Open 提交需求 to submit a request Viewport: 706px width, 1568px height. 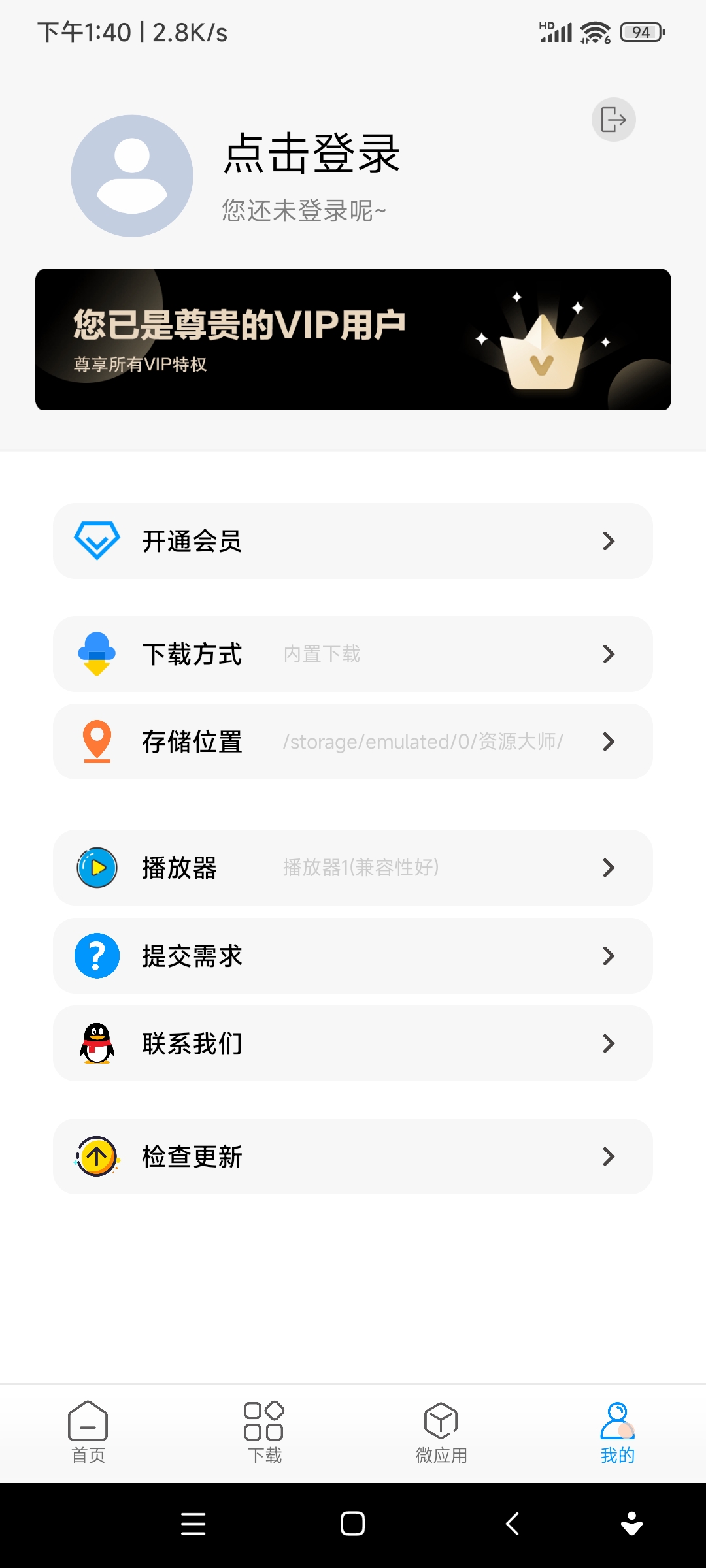click(x=353, y=956)
